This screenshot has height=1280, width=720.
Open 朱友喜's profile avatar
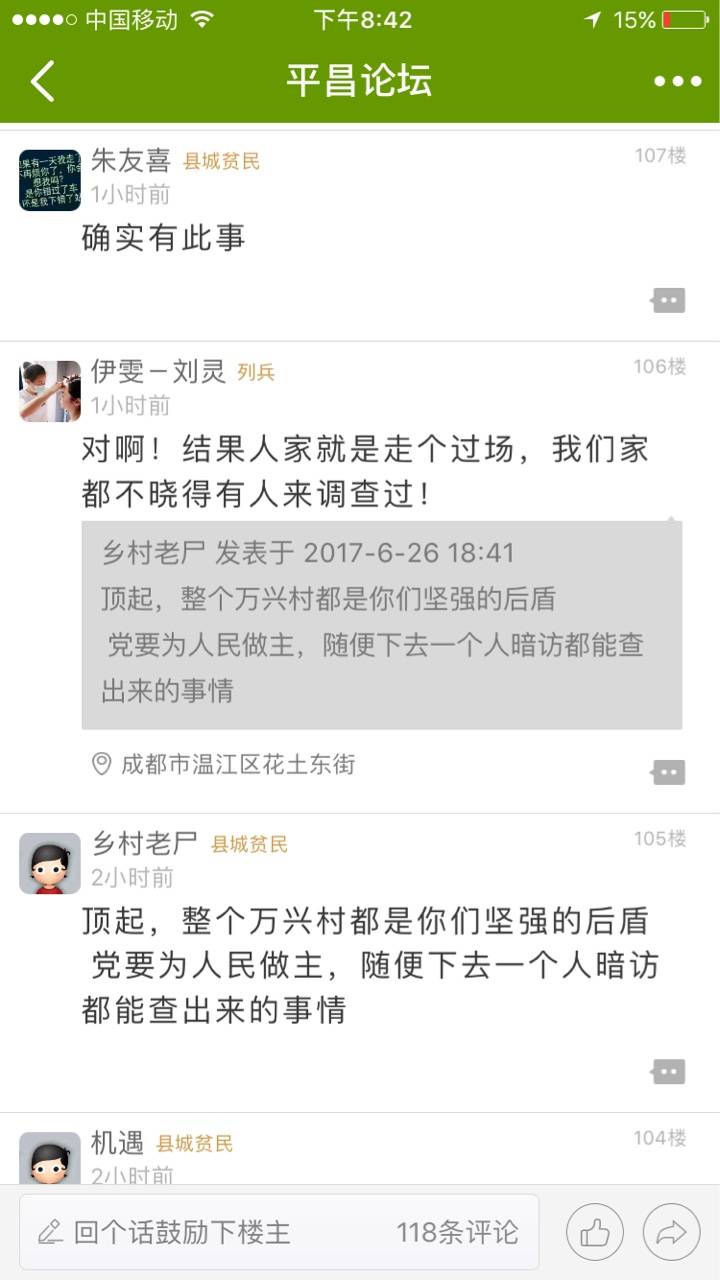tap(50, 180)
